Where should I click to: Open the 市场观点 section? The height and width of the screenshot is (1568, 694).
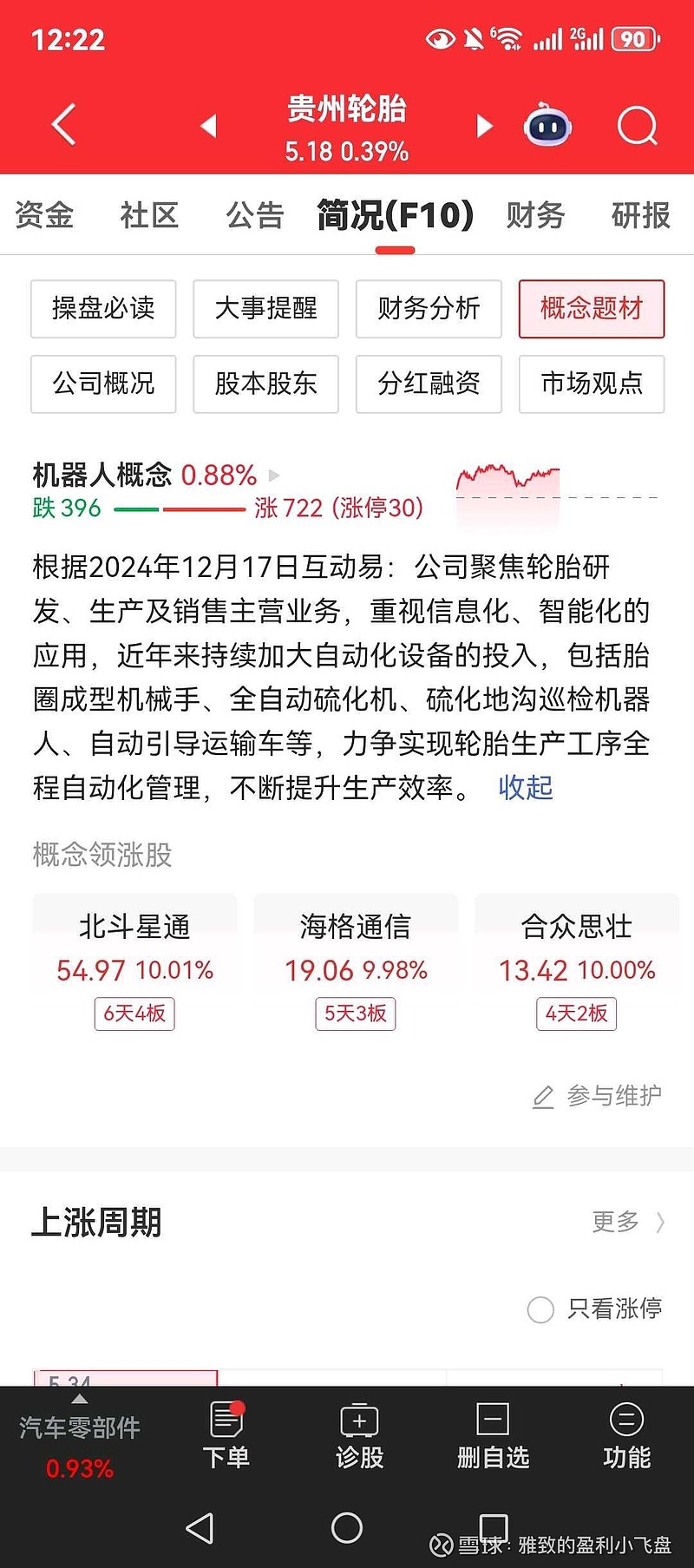point(592,384)
